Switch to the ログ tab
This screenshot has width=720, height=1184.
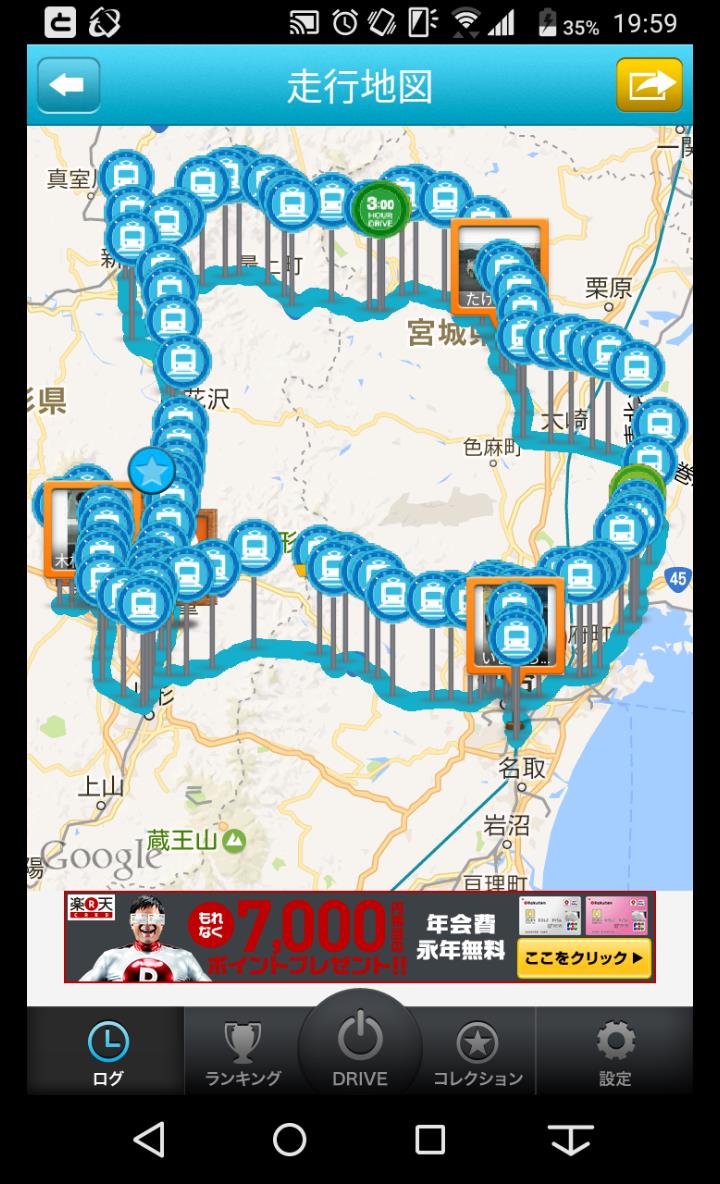pyautogui.click(x=107, y=1052)
